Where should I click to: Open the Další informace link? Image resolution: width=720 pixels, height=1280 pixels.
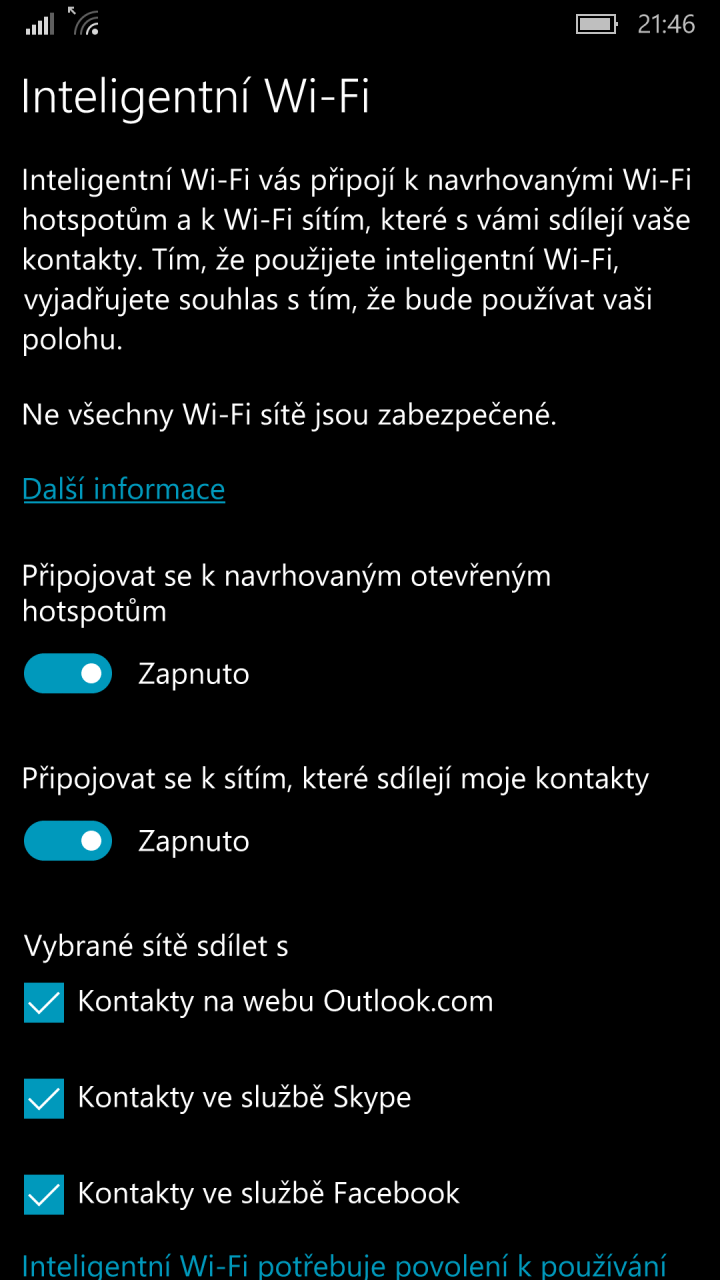pyautogui.click(x=123, y=489)
